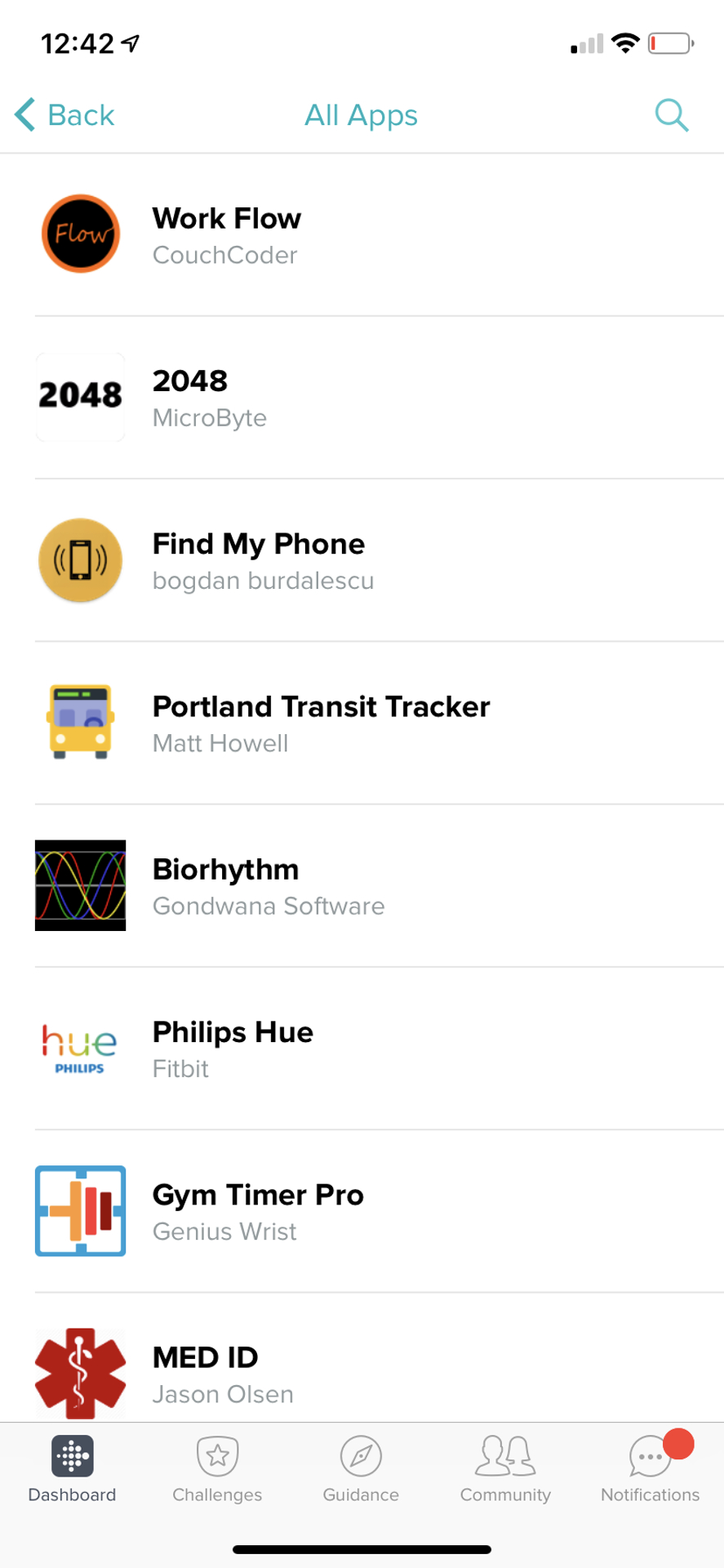
Task: Click the MED ID medical cross icon
Action: click(79, 1372)
